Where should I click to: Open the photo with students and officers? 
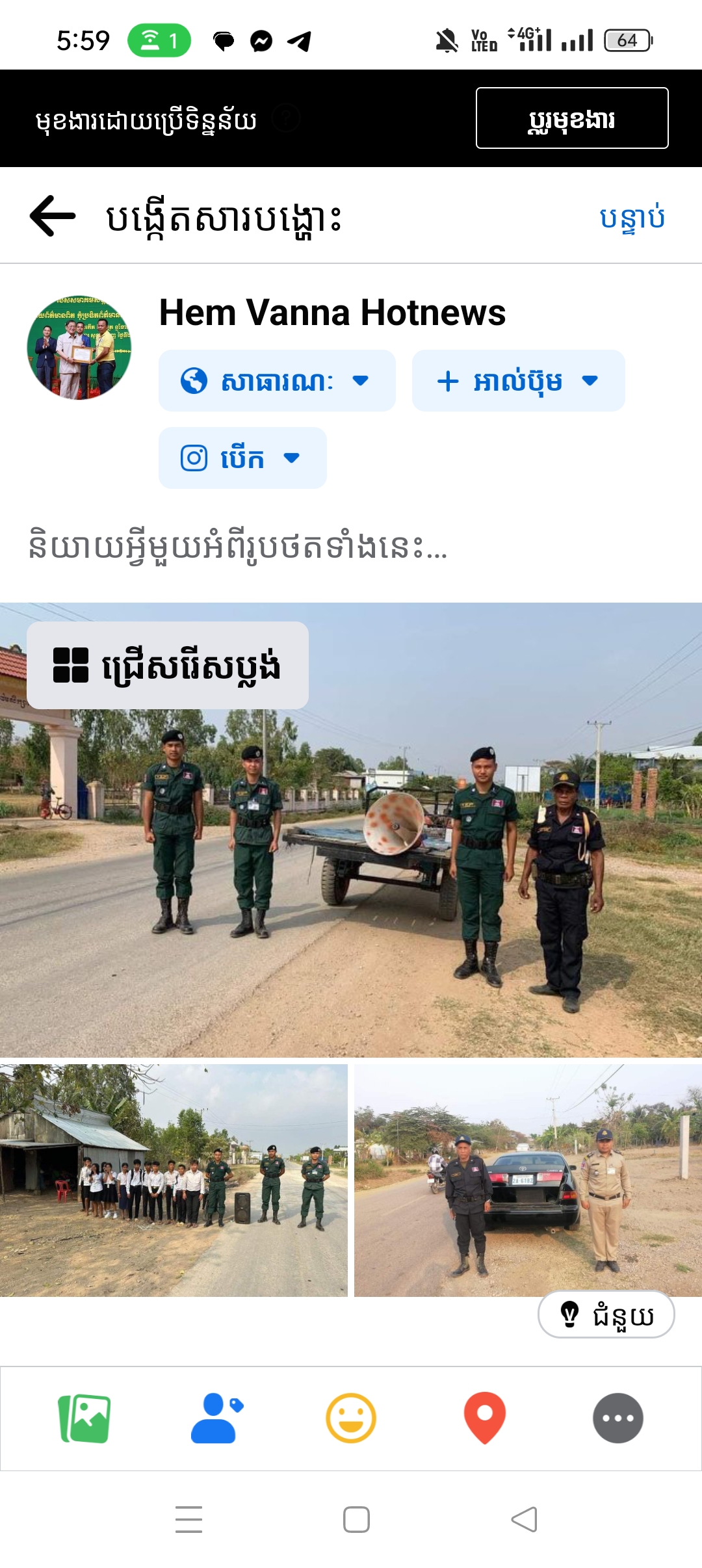[x=174, y=1180]
